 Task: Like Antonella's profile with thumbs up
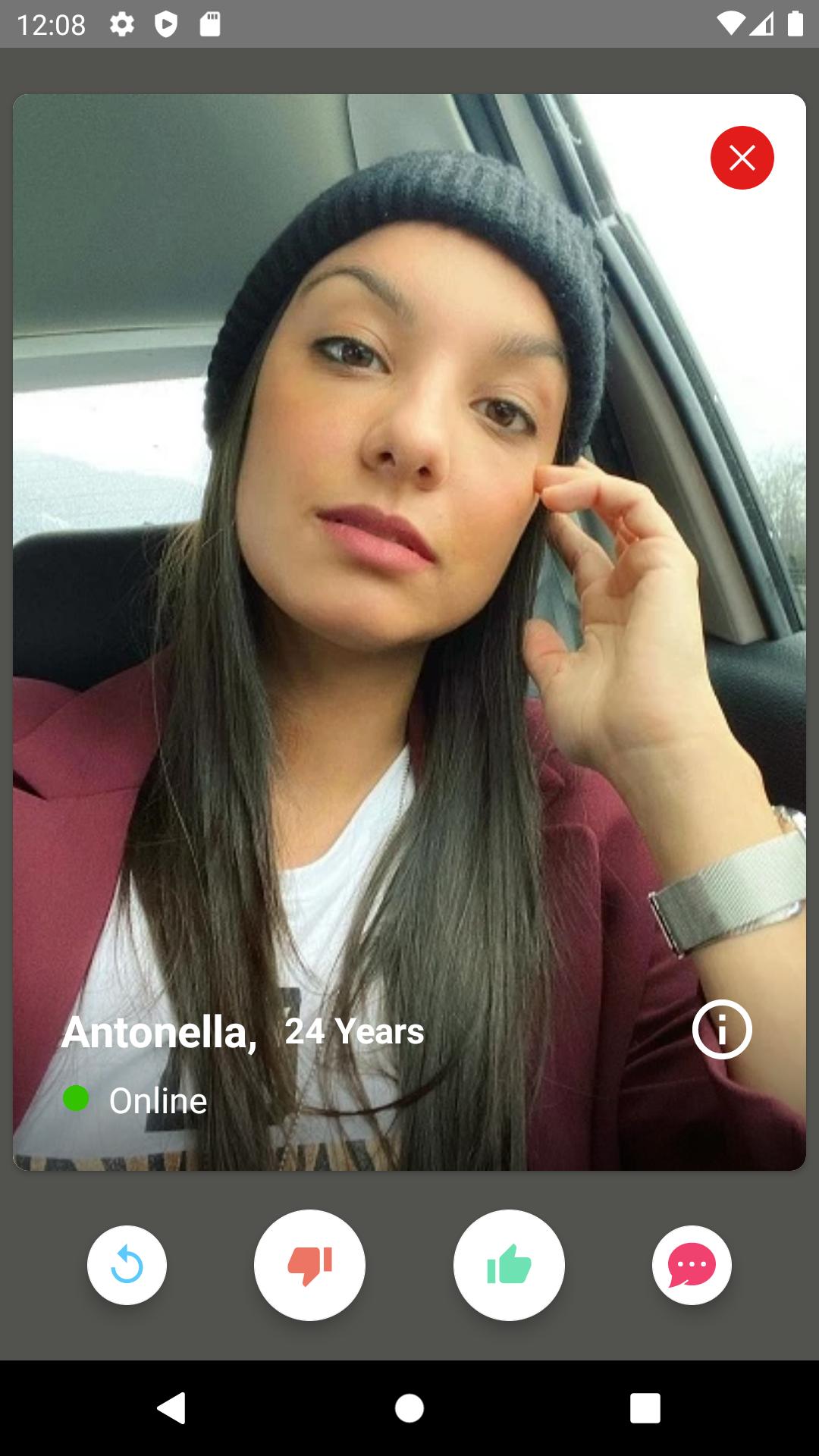[509, 1265]
